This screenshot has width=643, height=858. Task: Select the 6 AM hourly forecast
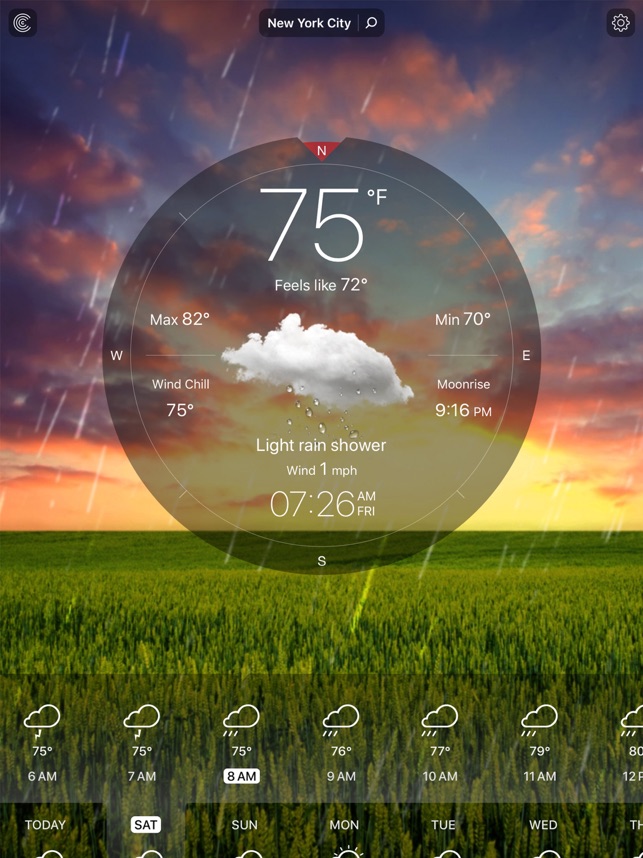[42, 744]
